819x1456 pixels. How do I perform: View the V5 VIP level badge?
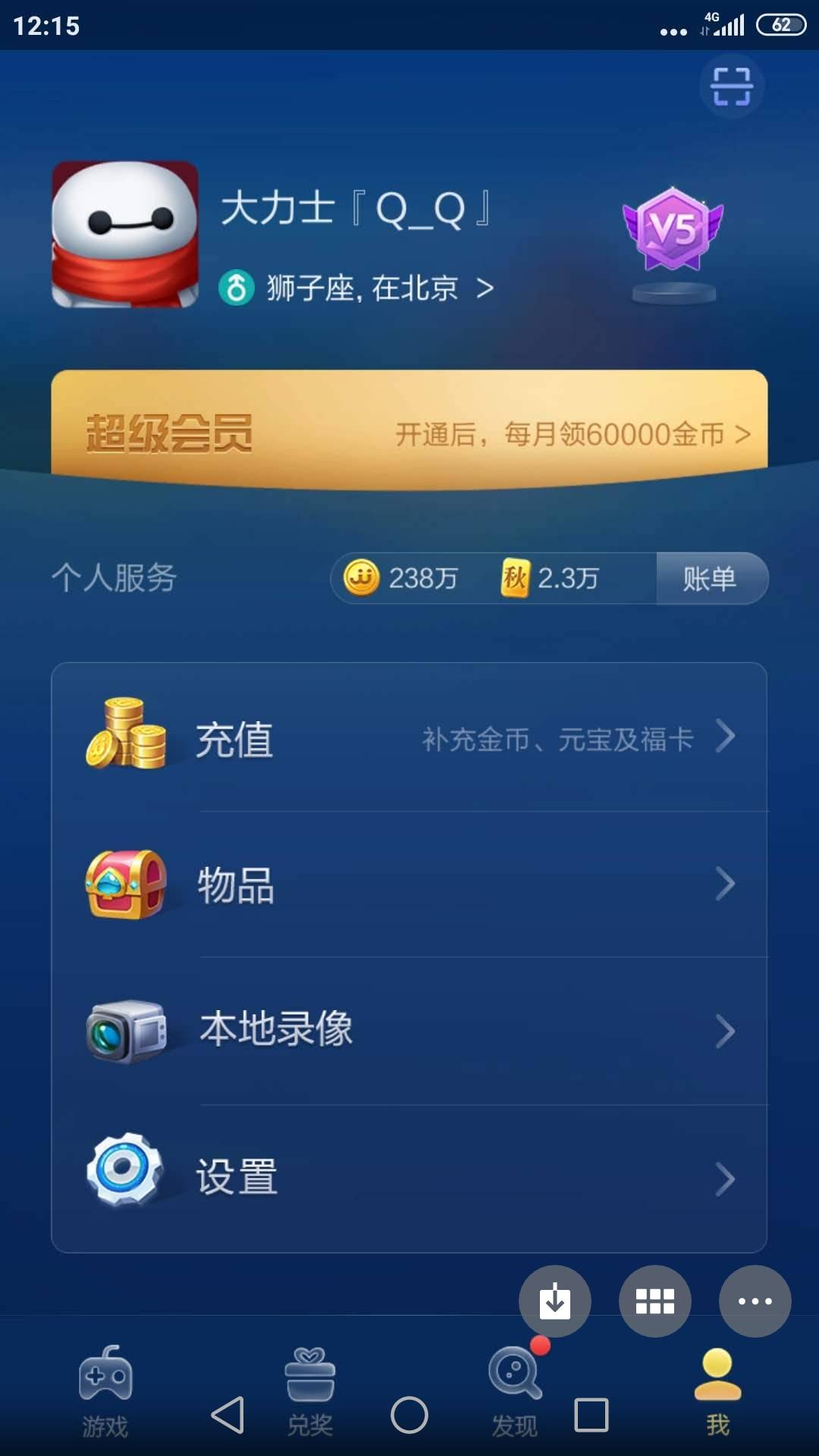pos(673,227)
